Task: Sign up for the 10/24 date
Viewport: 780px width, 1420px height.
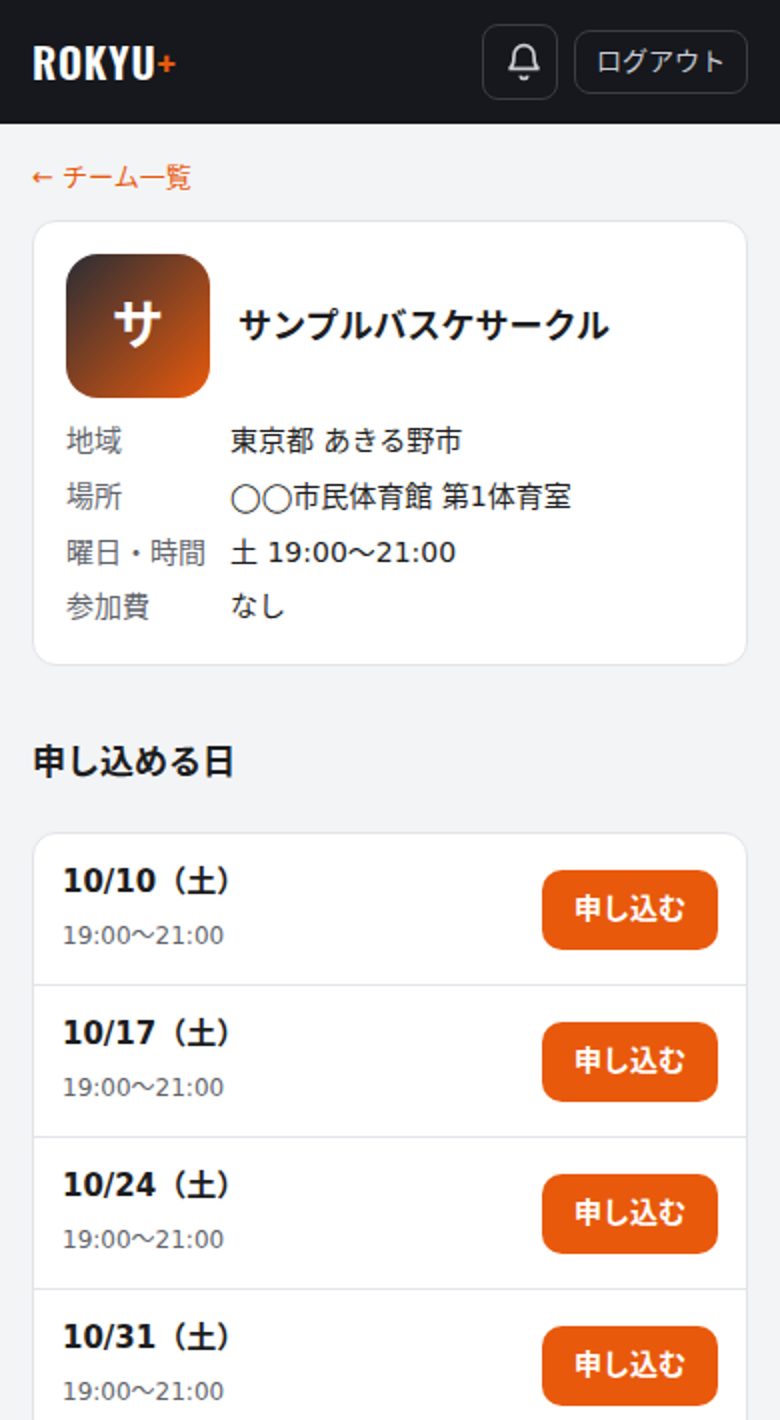Action: (x=630, y=1214)
